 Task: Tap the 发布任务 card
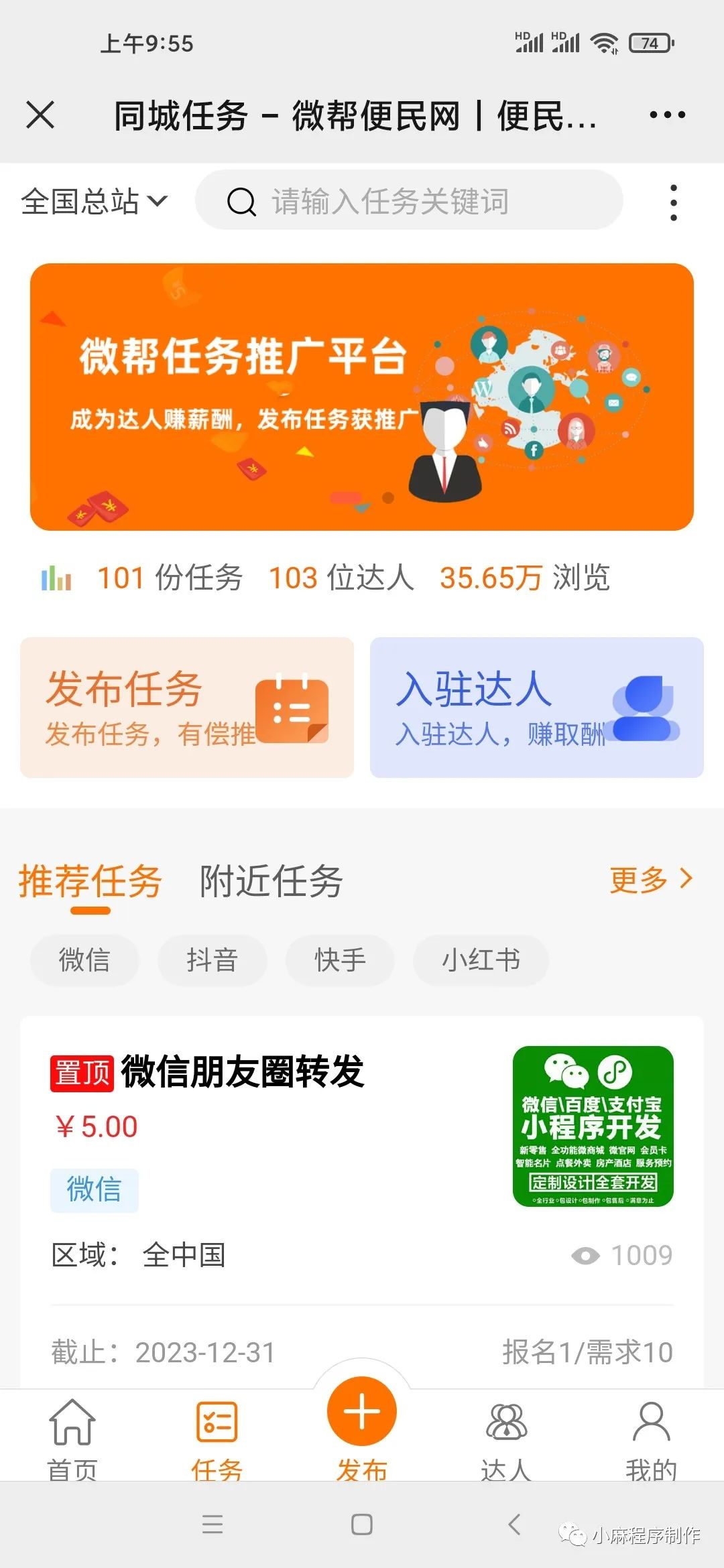186,707
